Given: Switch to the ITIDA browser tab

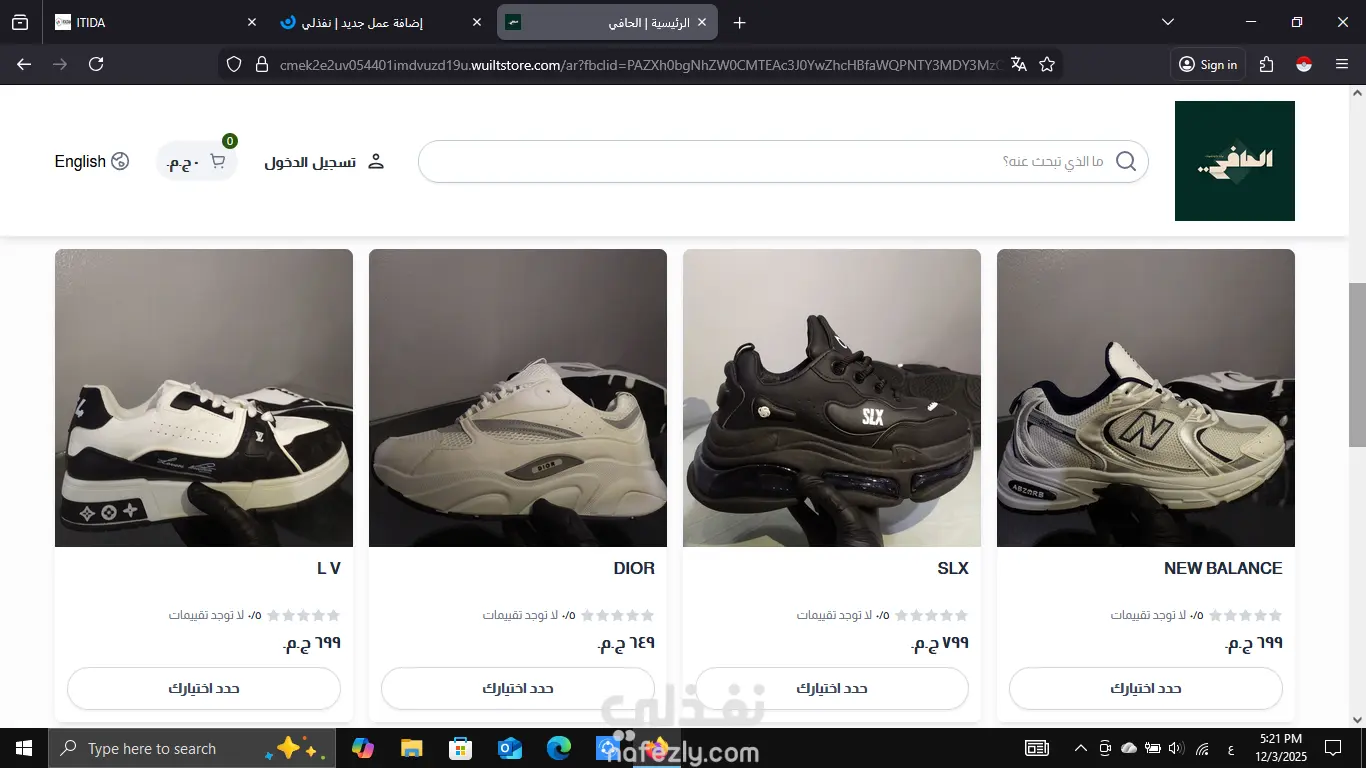Looking at the screenshot, I should [150, 22].
